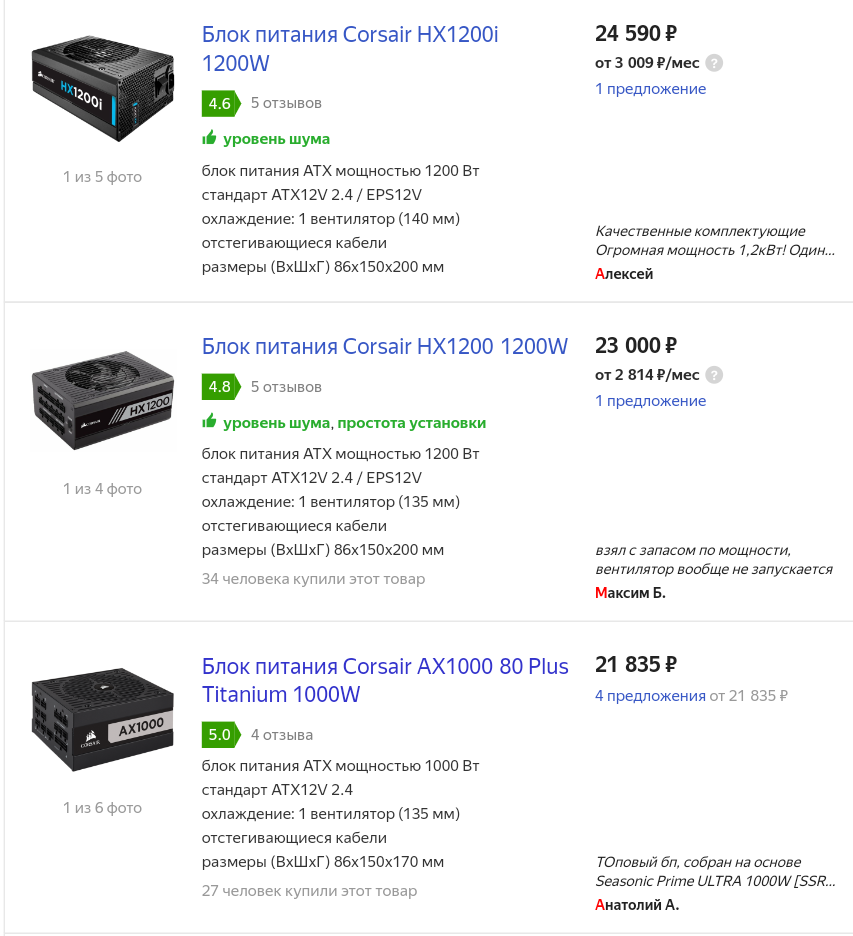853x936 pixels.
Task: Open '1 предложение' under the 24 590 ₽ price
Action: coord(650,89)
